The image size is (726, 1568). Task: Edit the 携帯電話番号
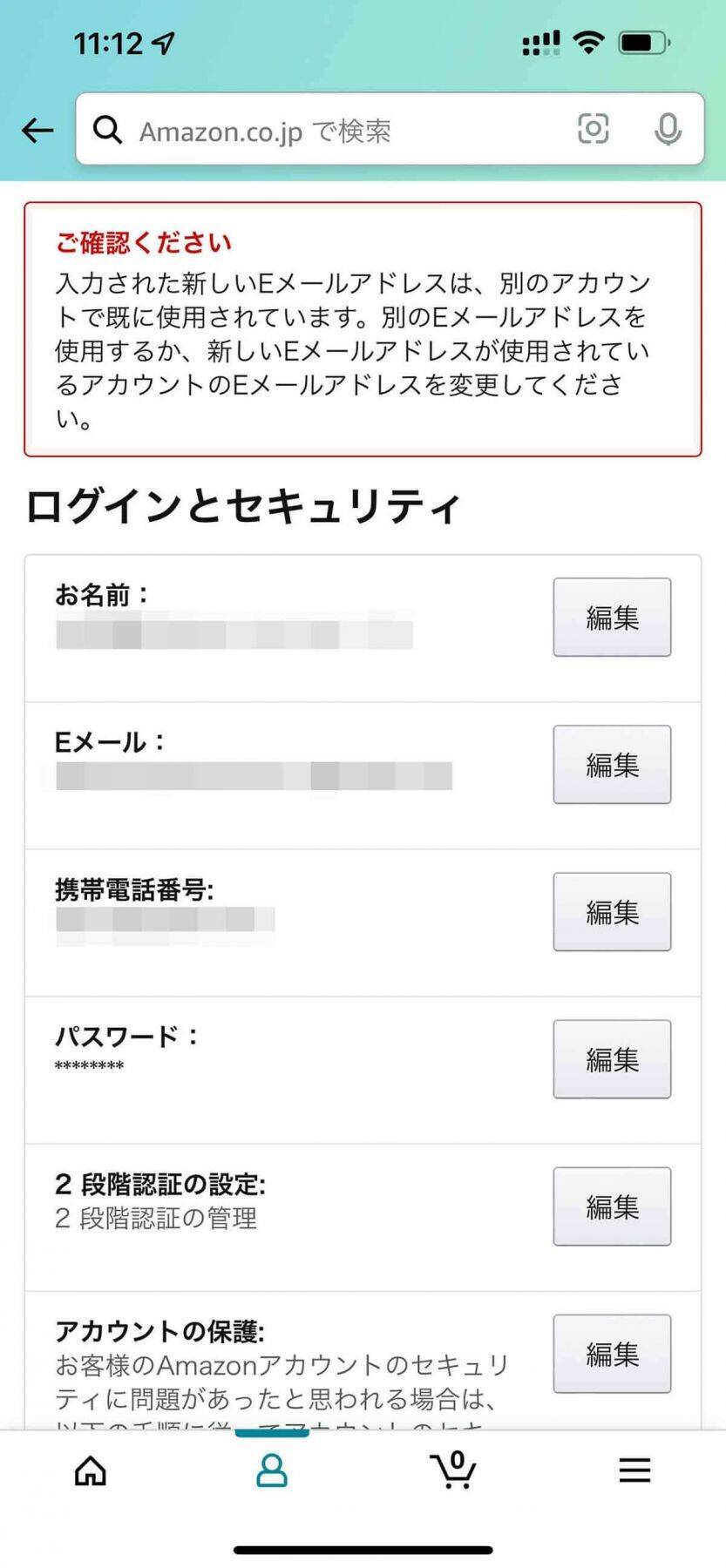612,911
